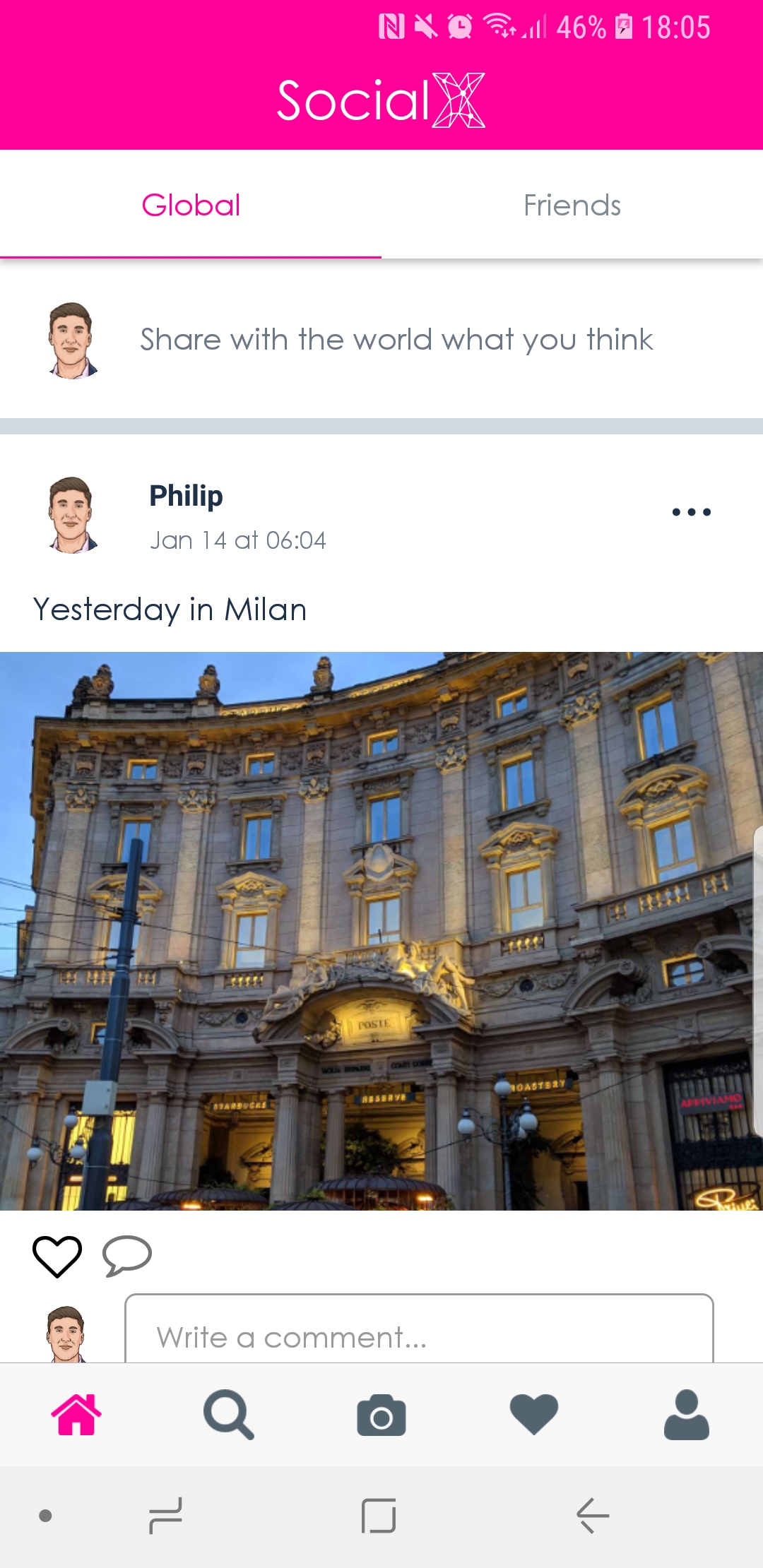Open search from bottom navigation
Image resolution: width=763 pixels, height=1568 pixels.
pyautogui.click(x=228, y=1415)
